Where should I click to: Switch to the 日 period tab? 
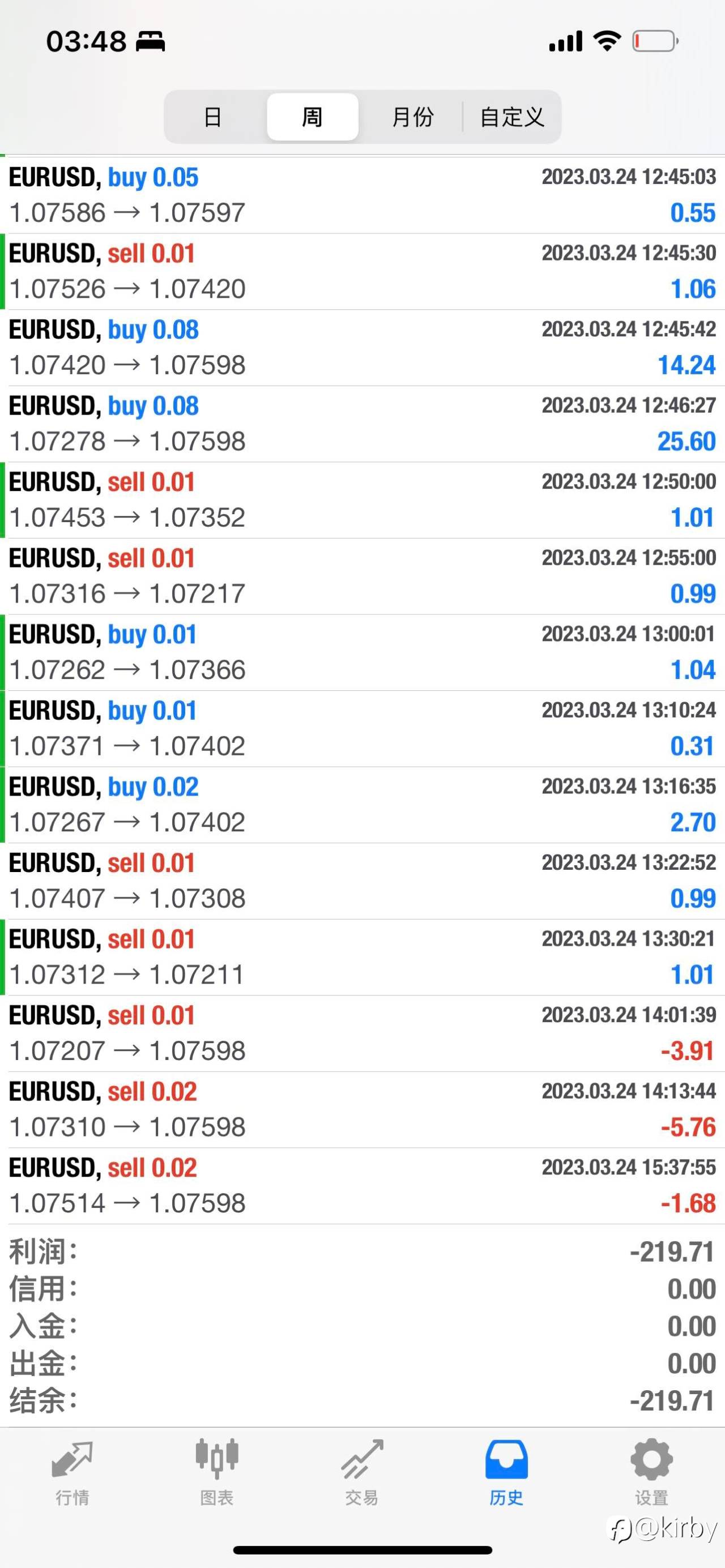pyautogui.click(x=212, y=117)
